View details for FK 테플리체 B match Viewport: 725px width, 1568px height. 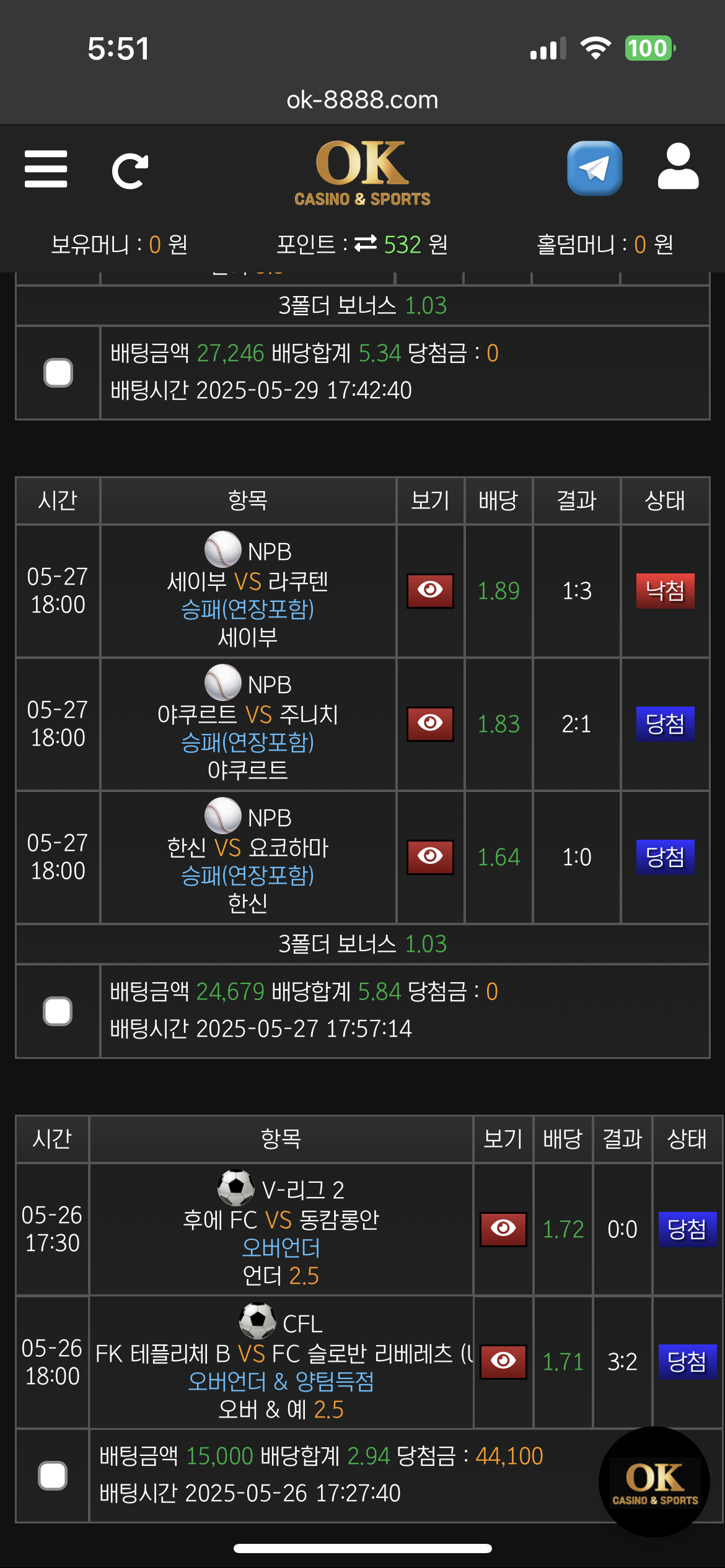click(503, 1361)
